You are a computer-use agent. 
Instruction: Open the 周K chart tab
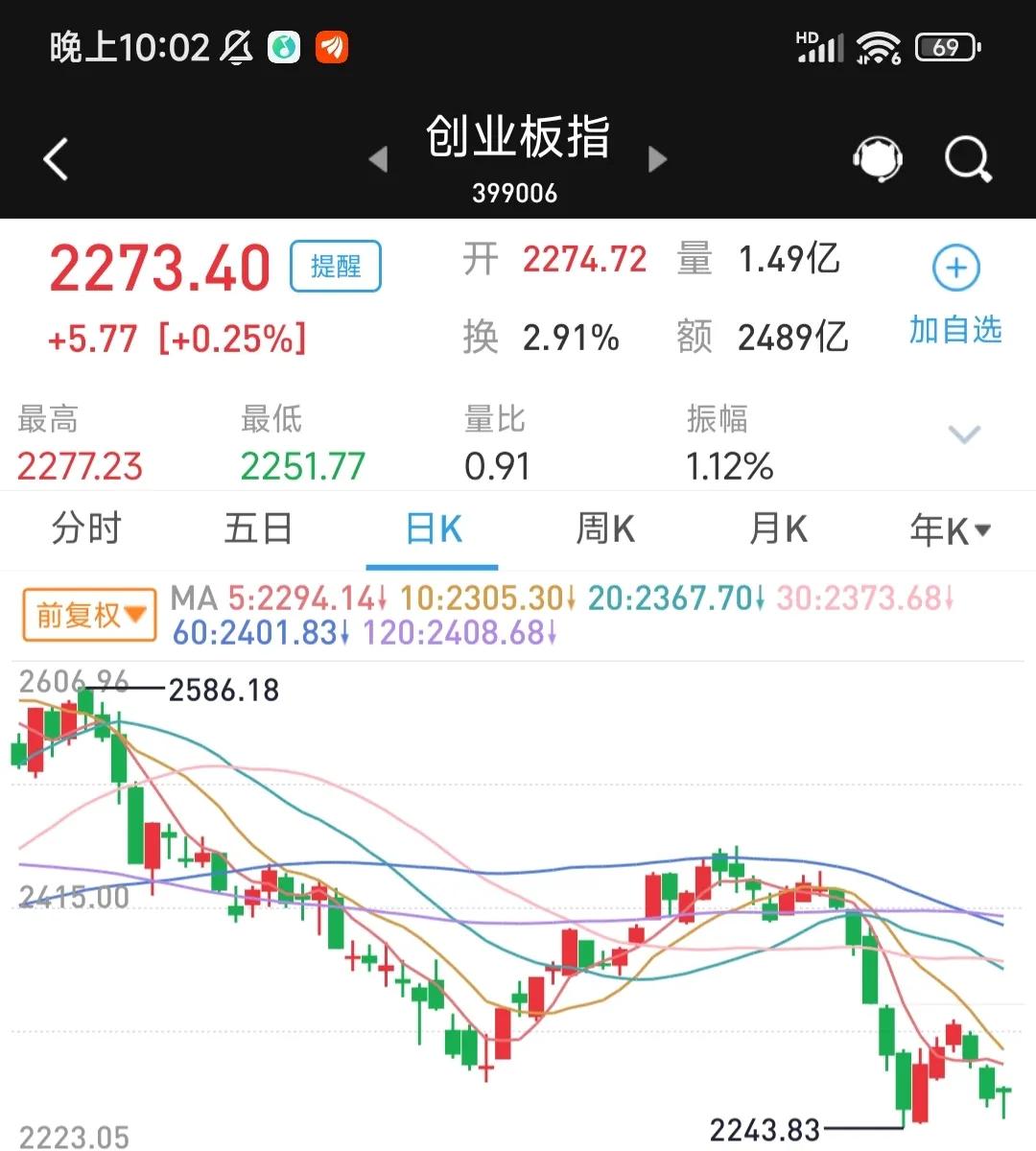[603, 529]
